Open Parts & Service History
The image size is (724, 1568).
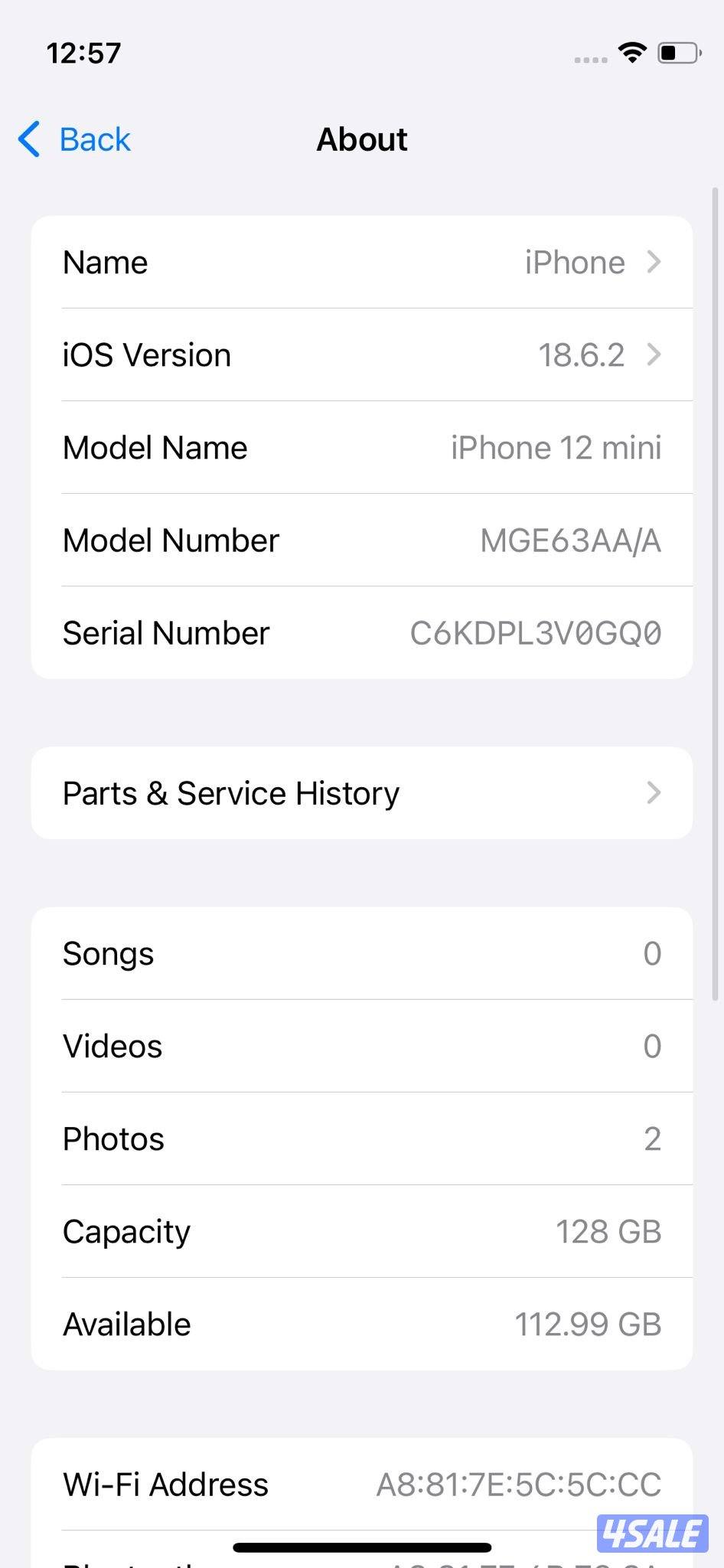(x=362, y=792)
